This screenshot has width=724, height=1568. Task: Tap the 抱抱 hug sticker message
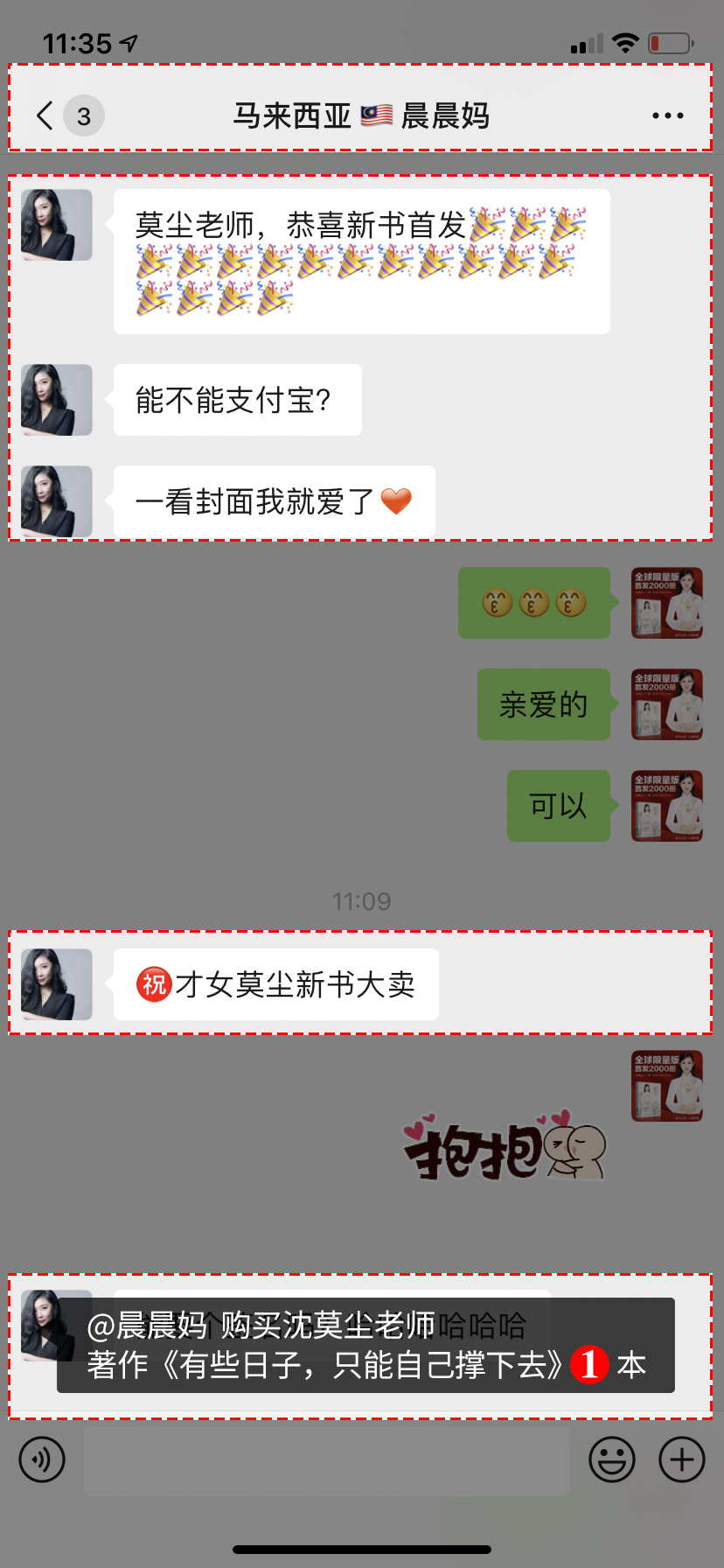tap(505, 1146)
